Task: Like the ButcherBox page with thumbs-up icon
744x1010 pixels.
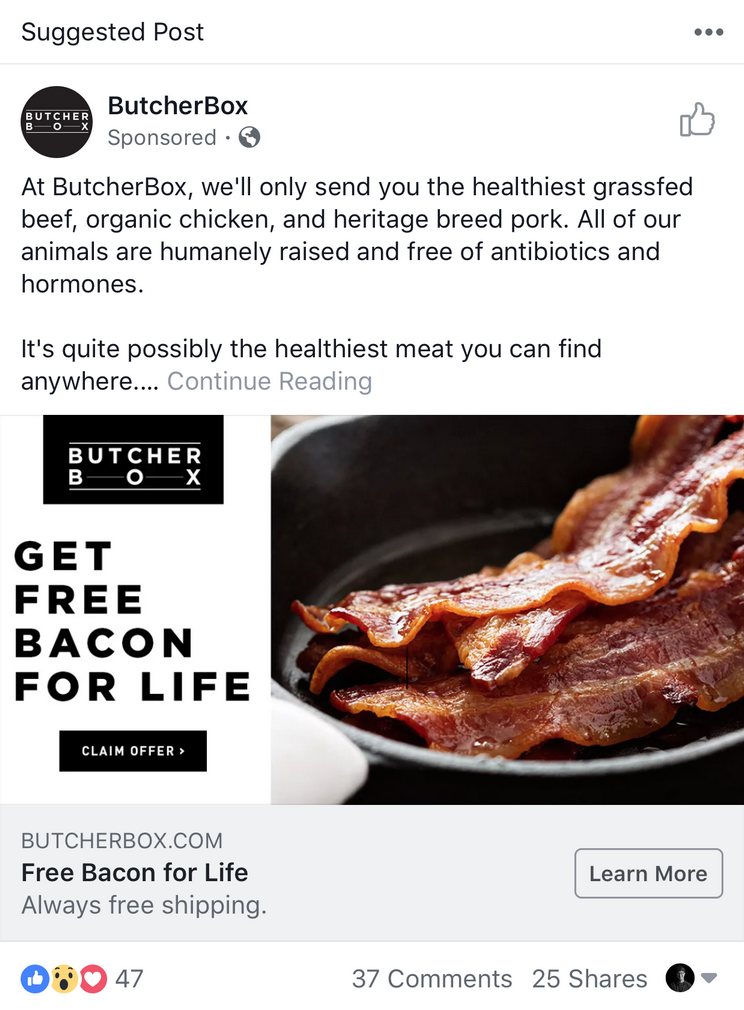Action: (697, 122)
